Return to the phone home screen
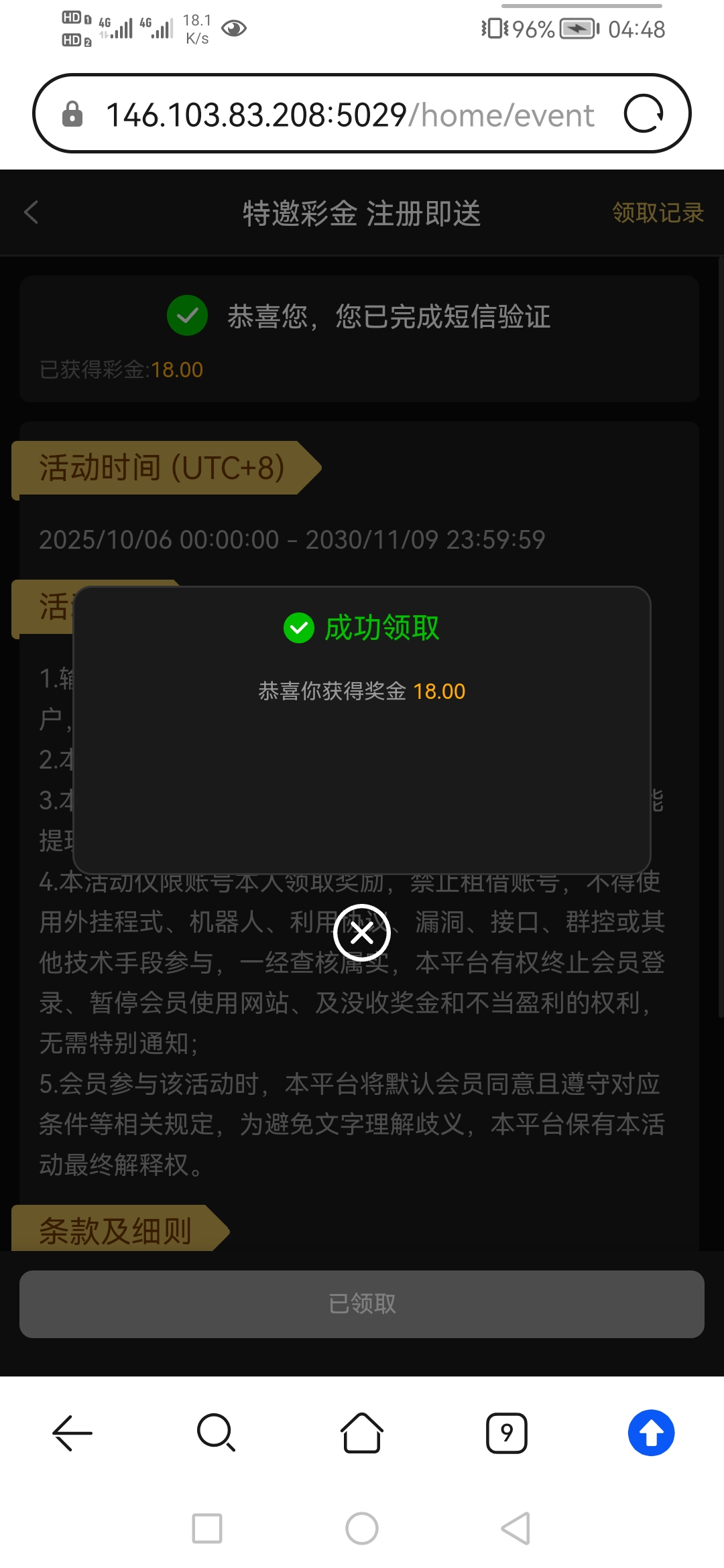 362,1528
